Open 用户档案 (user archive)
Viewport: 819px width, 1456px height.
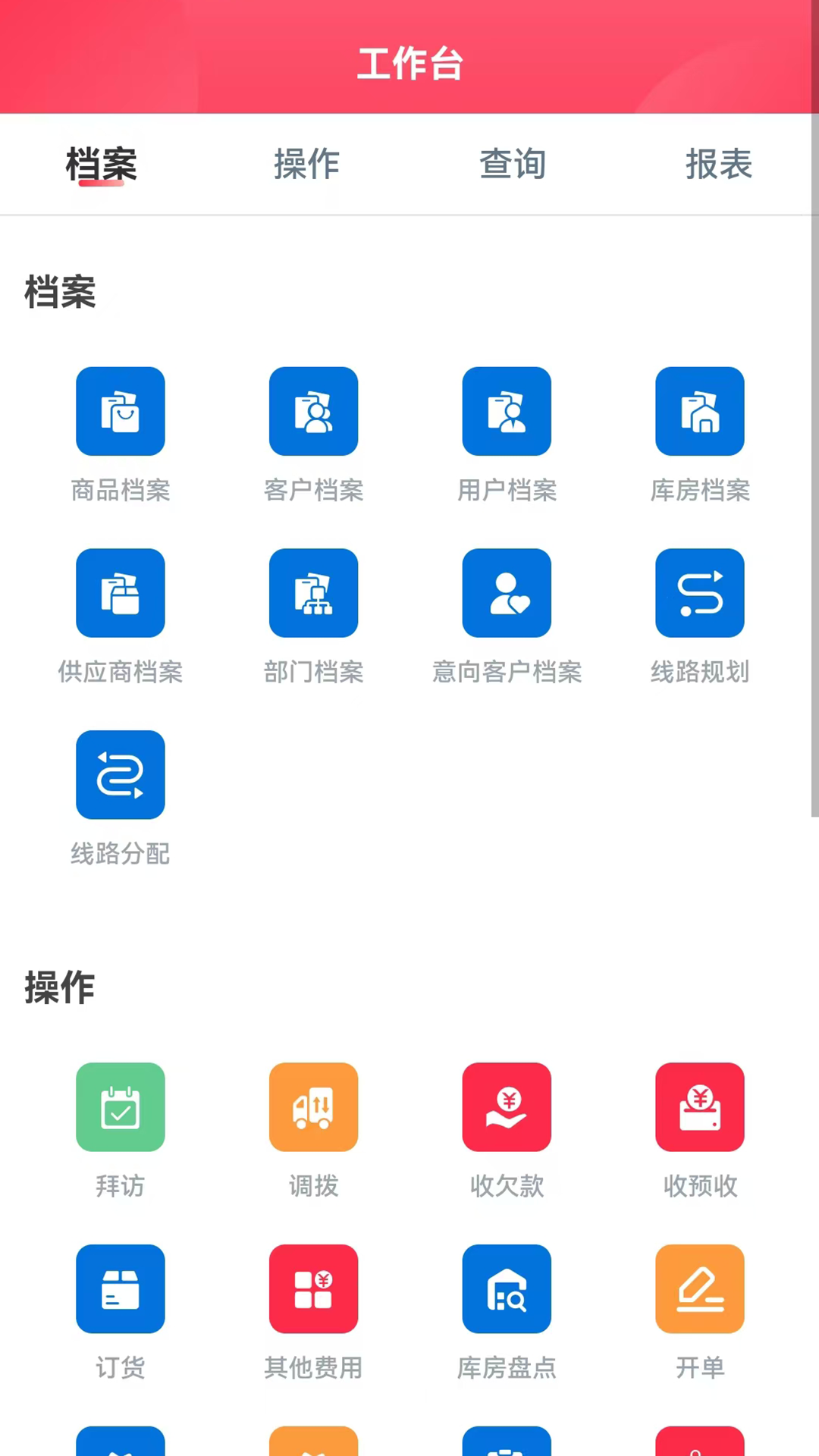pos(507,411)
